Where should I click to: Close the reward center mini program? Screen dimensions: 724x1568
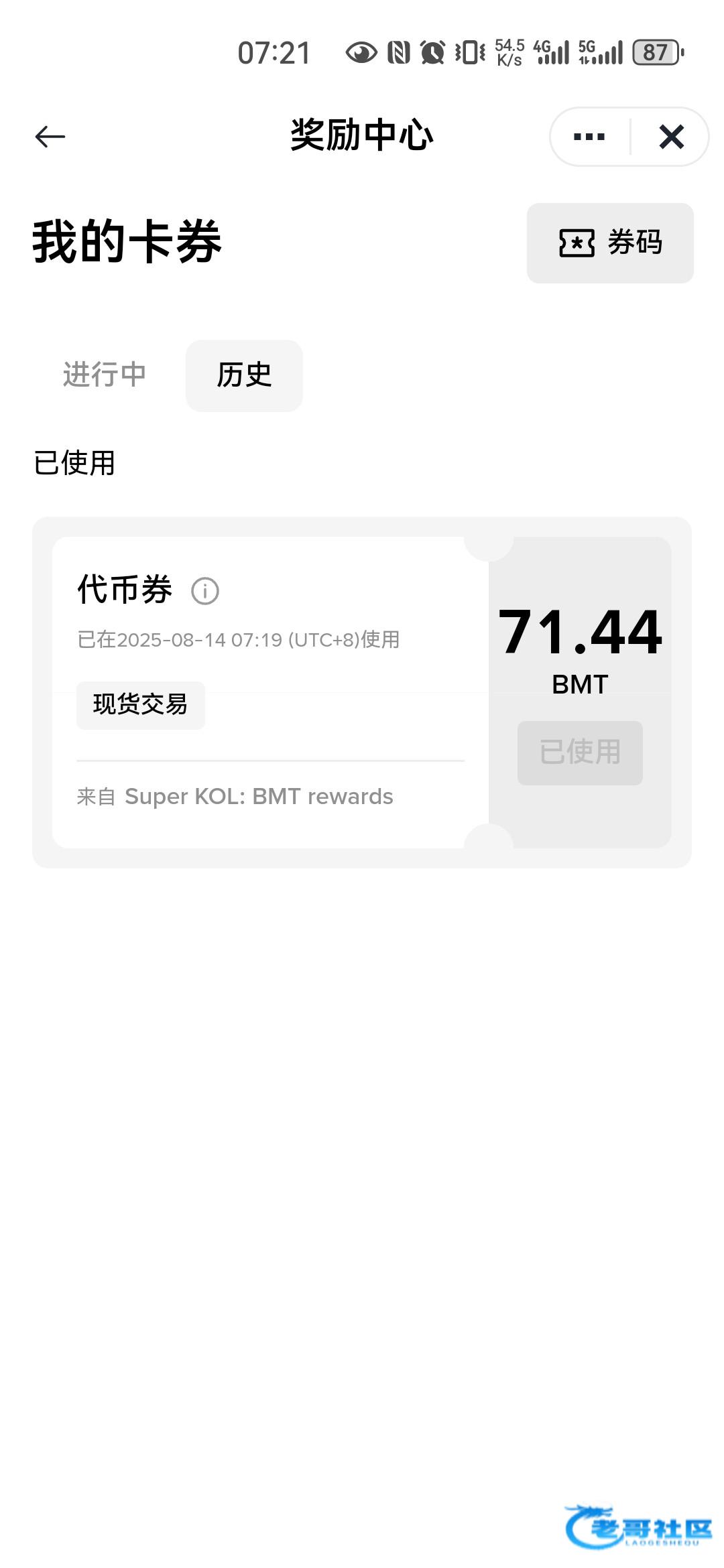(671, 137)
